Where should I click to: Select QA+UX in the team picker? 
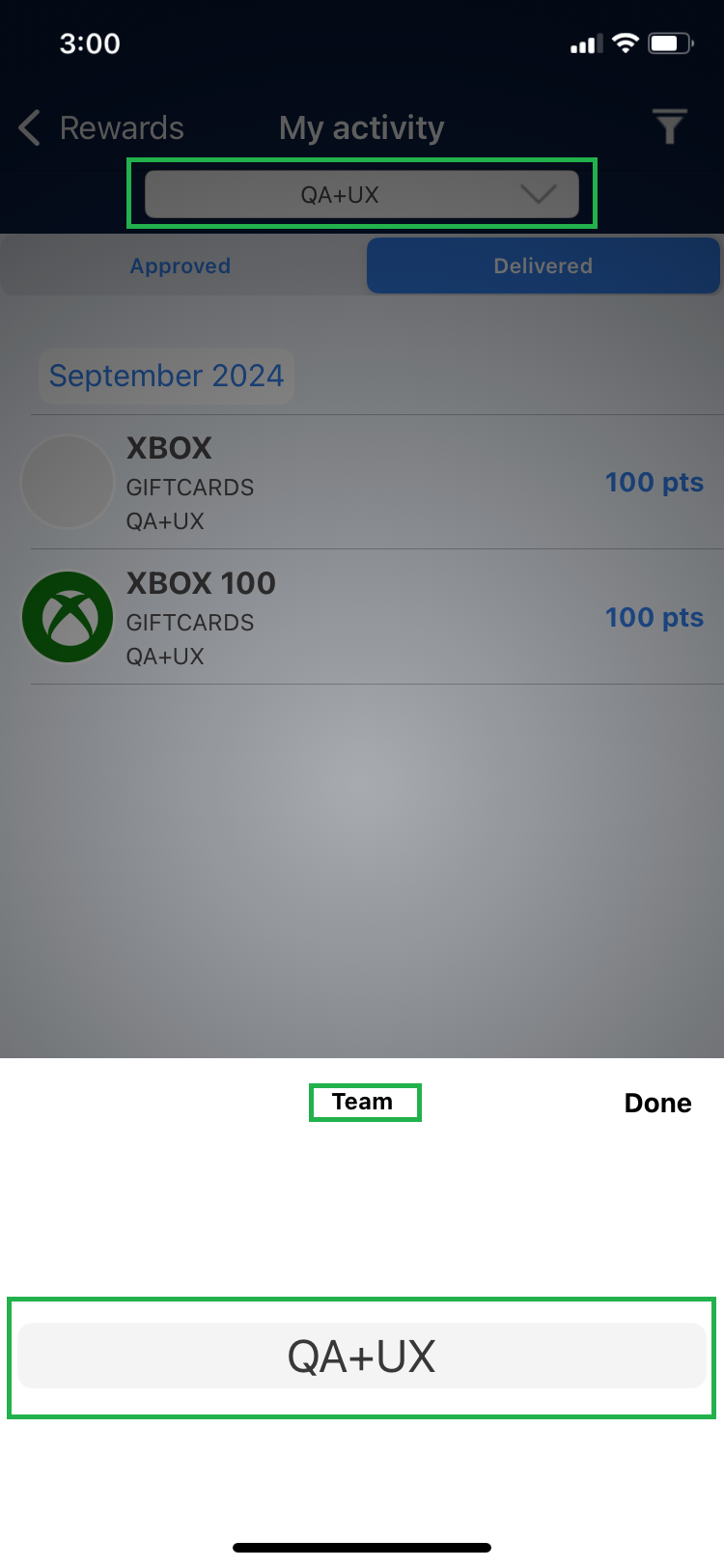pos(362,1356)
